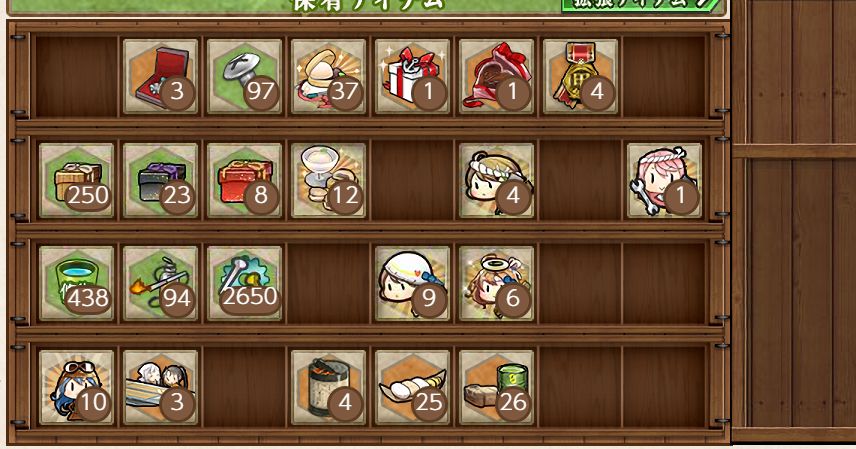Screen dimensions: 856x449
Task: Tap the green furniture box showing 250
Action: click(76, 179)
